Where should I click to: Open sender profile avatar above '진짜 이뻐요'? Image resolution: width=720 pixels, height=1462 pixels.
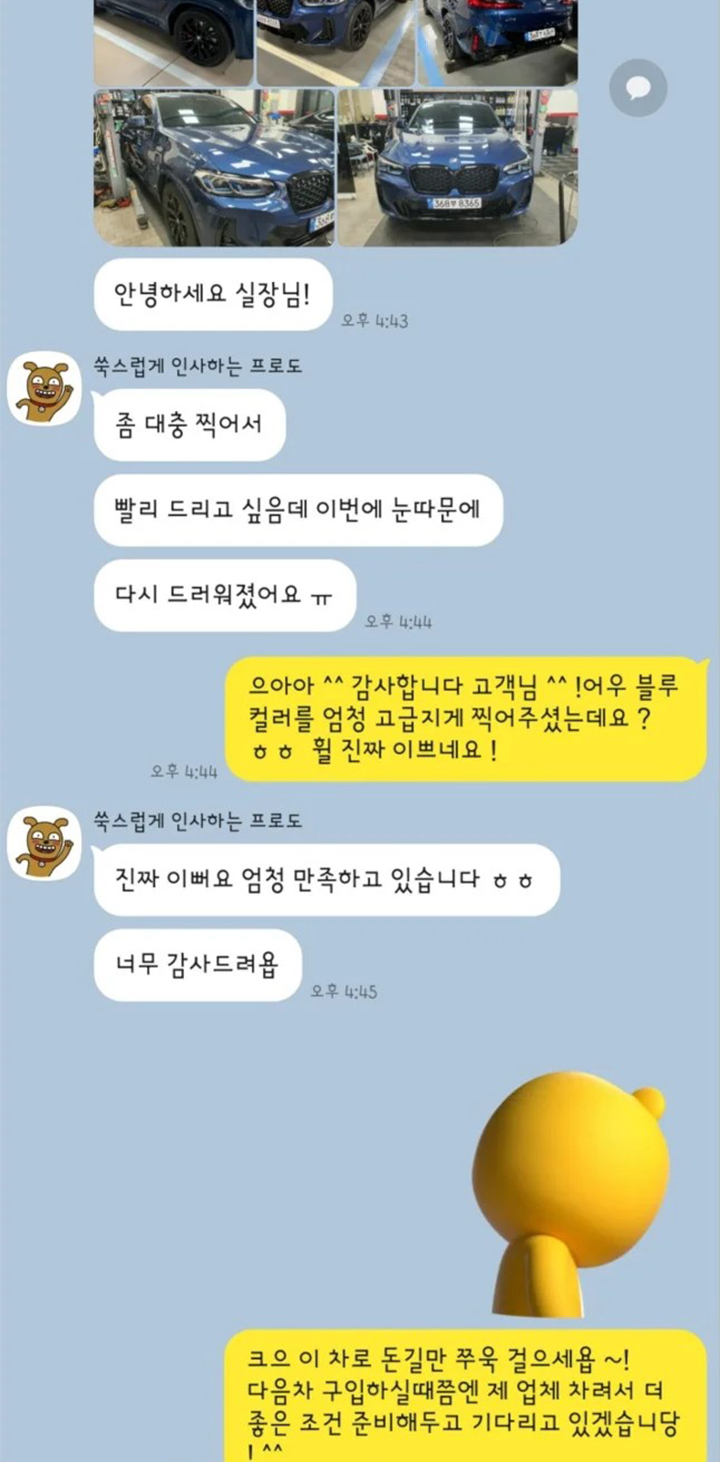pyautogui.click(x=44, y=844)
